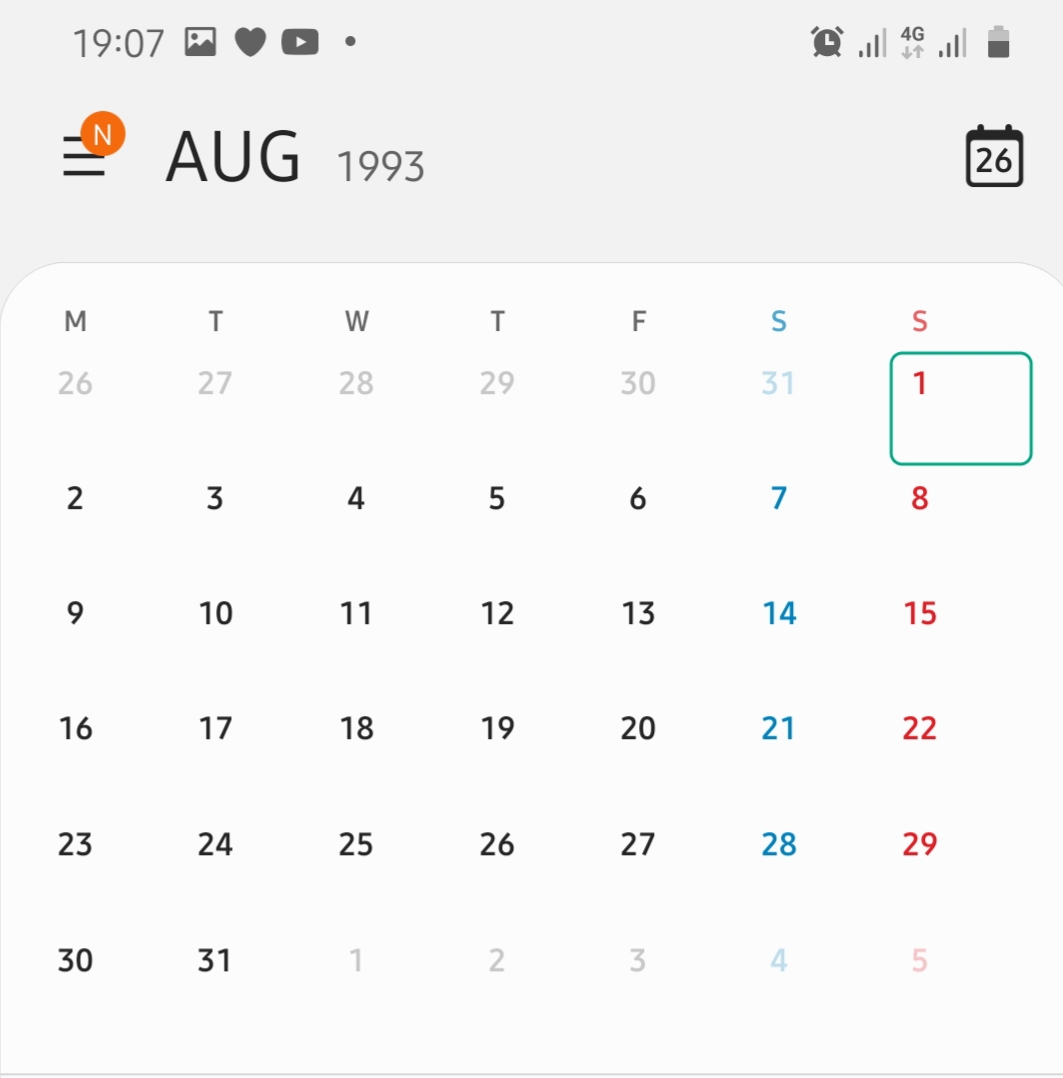Select the greyed-out September 3 date

638,960
